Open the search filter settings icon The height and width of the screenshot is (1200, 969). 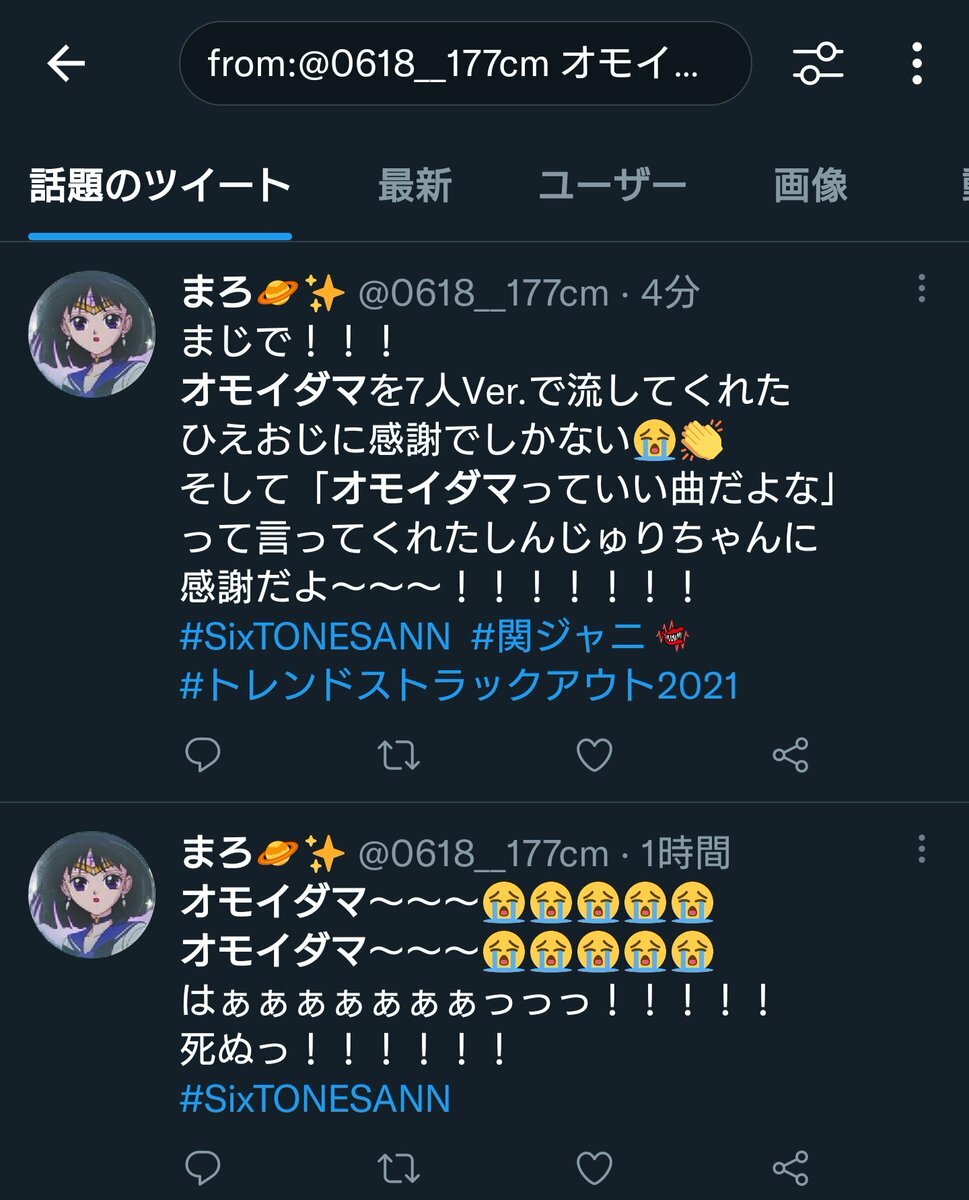(x=820, y=65)
